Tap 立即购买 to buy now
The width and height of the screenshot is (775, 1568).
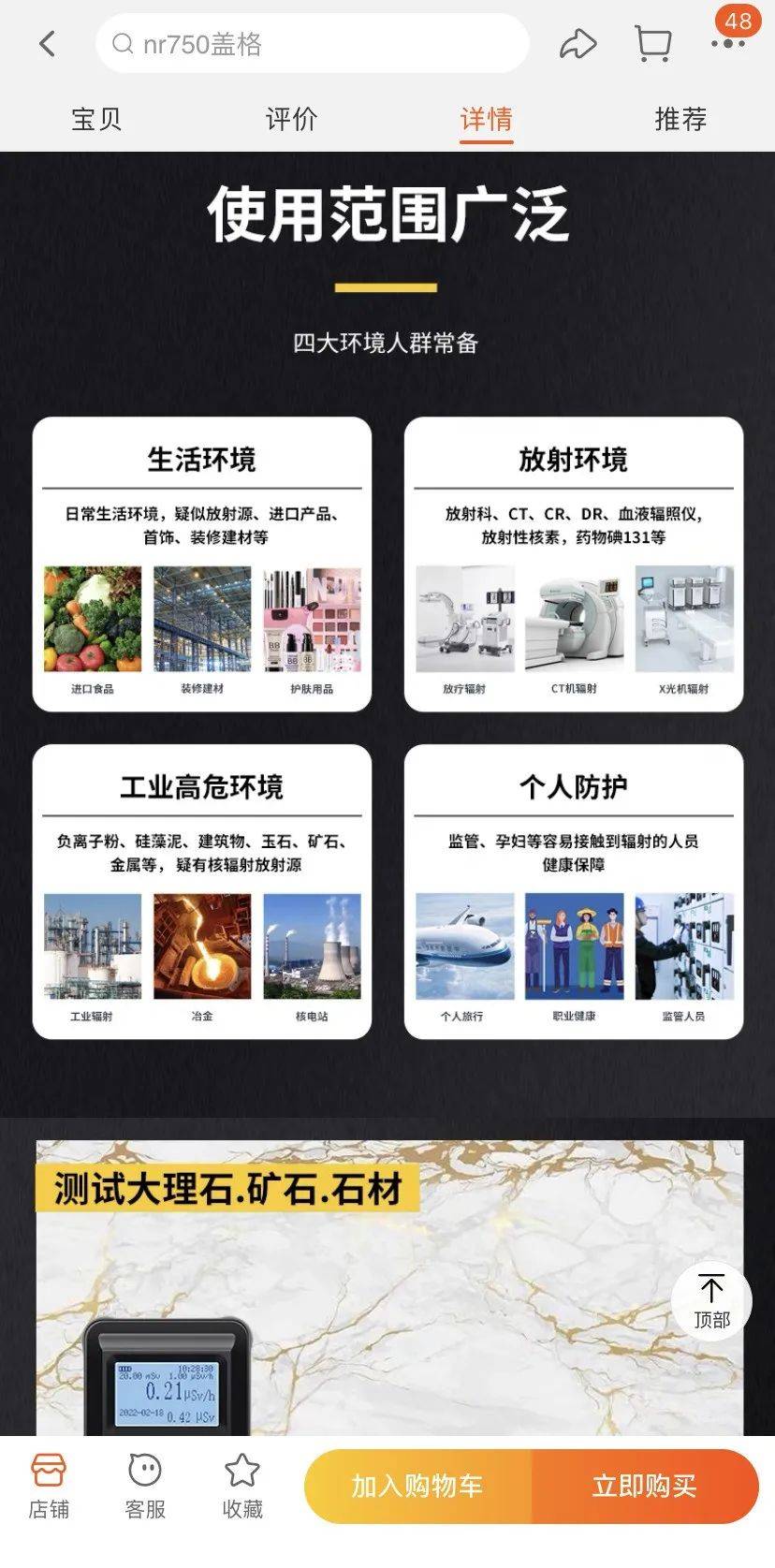click(x=645, y=1486)
